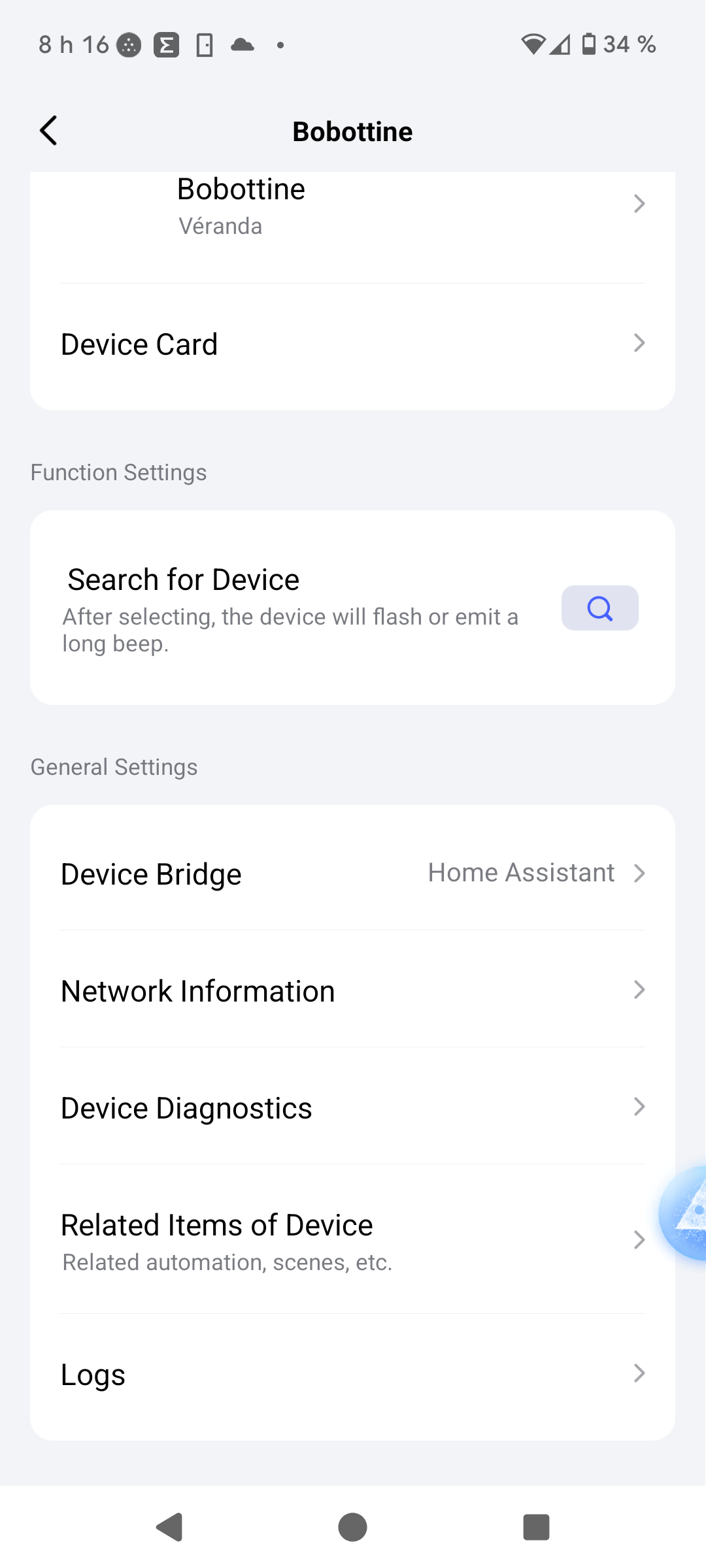Screen dimensions: 706x1568
Task: Open the device Logs
Action: click(x=352, y=1374)
